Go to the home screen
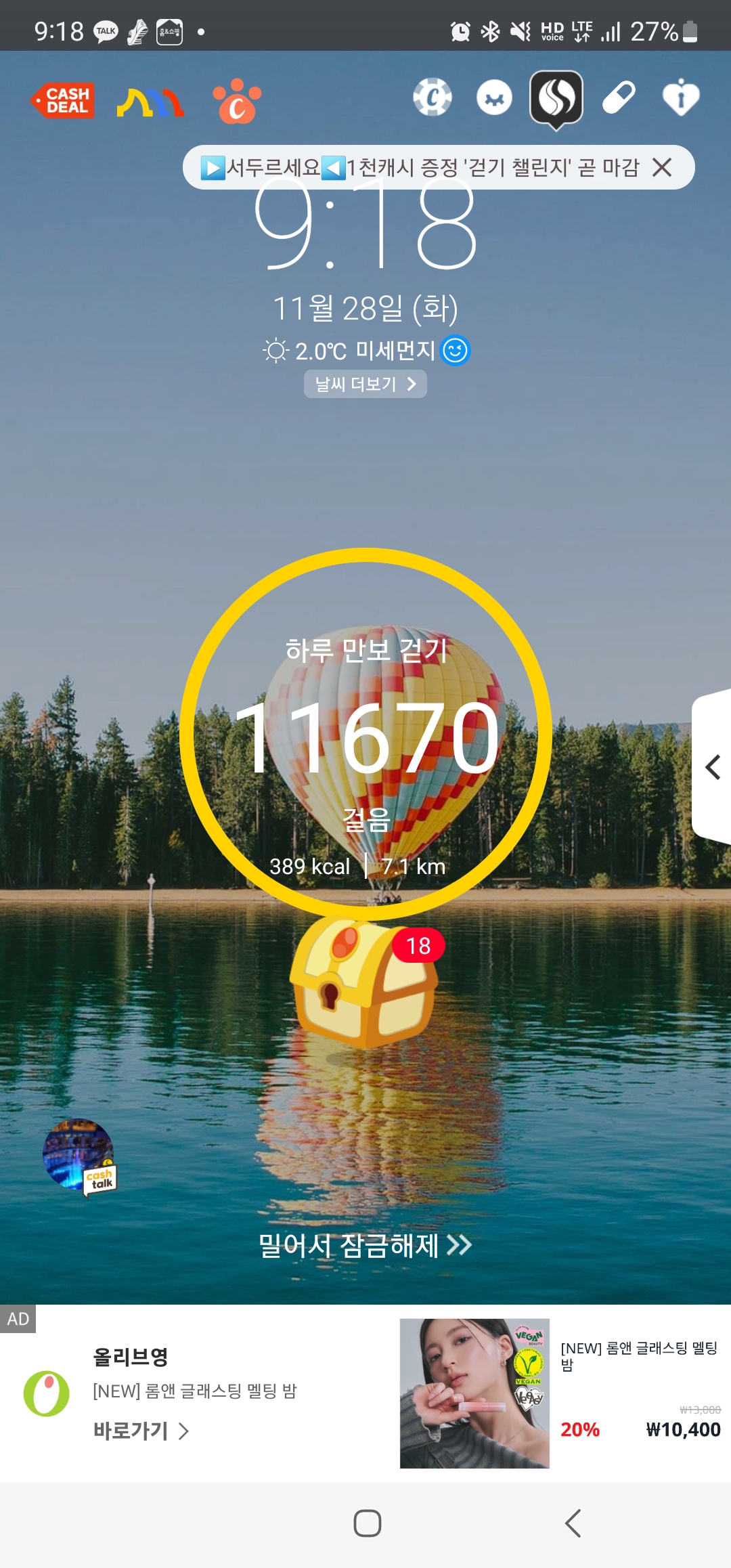This screenshot has height=1568, width=731. point(367,1523)
